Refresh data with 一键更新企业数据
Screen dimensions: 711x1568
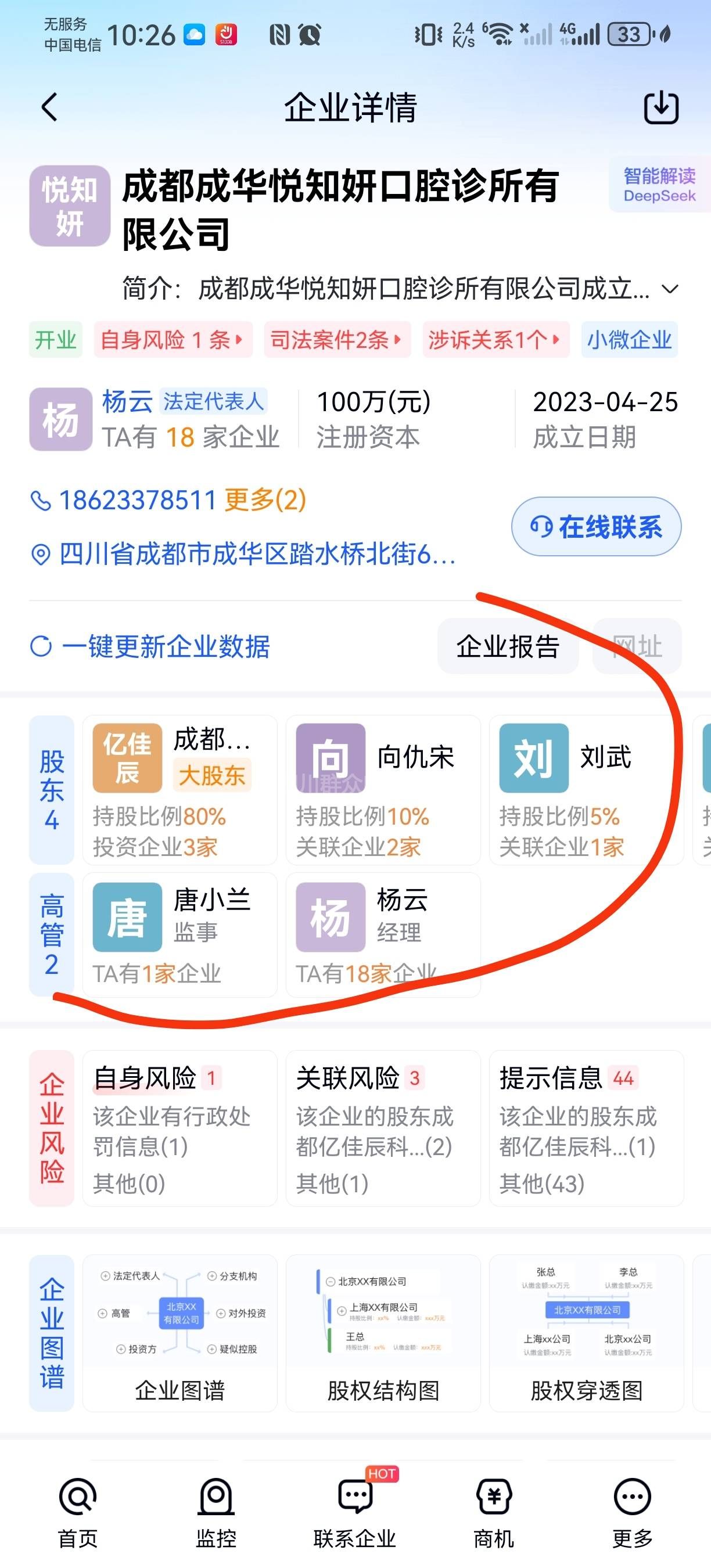click(x=164, y=646)
